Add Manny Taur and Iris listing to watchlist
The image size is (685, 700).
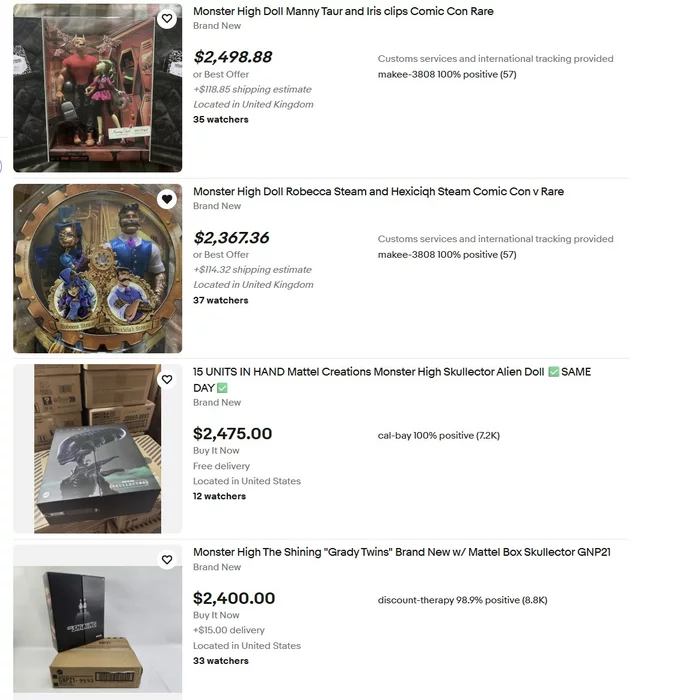[x=167, y=19]
